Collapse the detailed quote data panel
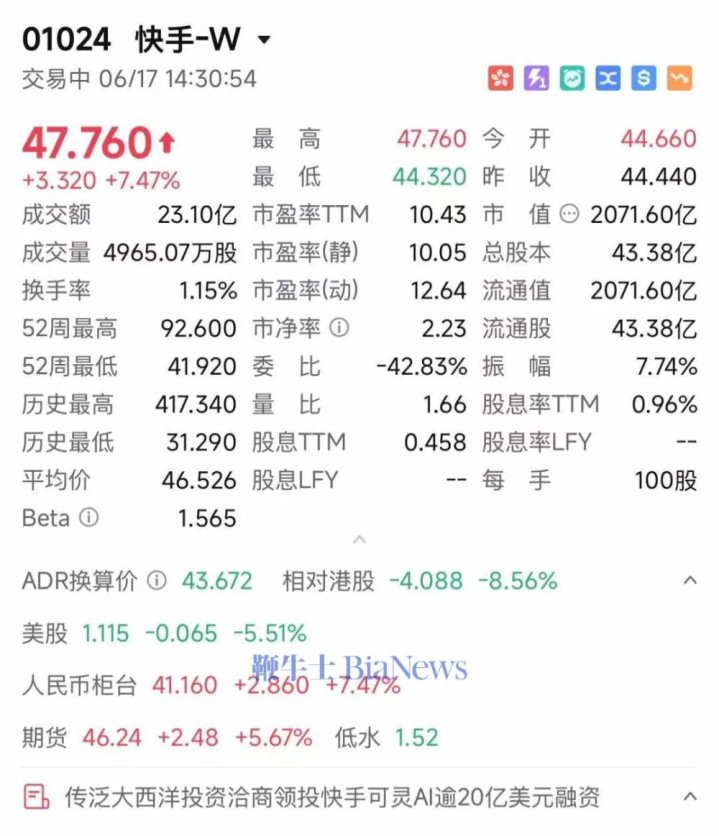The width and height of the screenshot is (719, 836). (360, 540)
